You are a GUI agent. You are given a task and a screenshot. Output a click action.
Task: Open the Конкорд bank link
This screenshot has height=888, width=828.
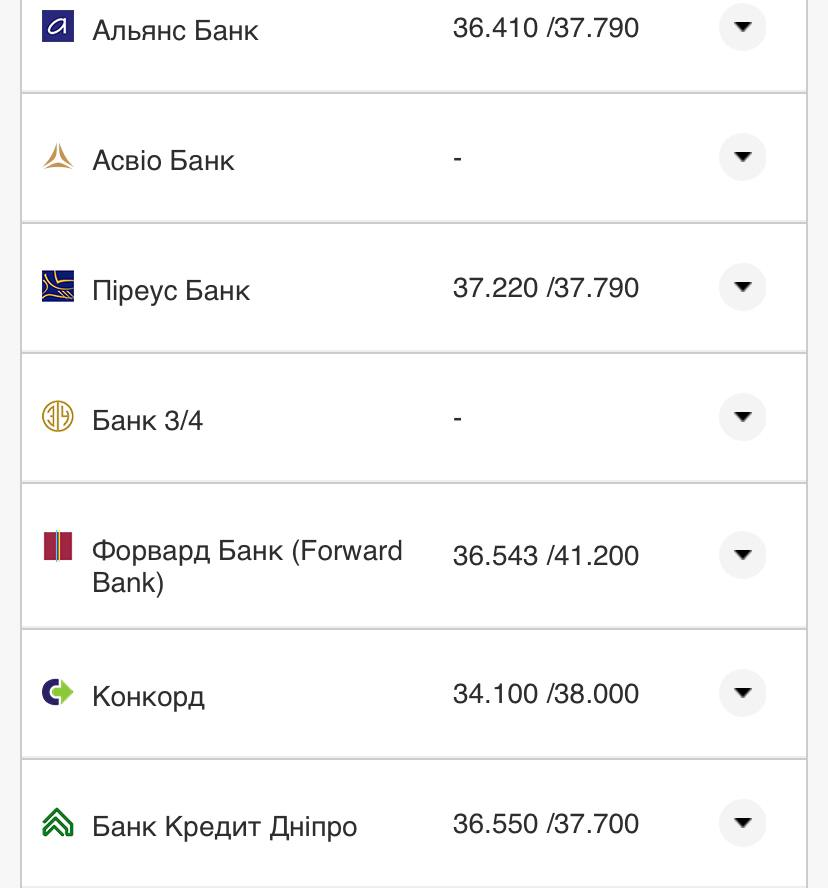tap(148, 697)
